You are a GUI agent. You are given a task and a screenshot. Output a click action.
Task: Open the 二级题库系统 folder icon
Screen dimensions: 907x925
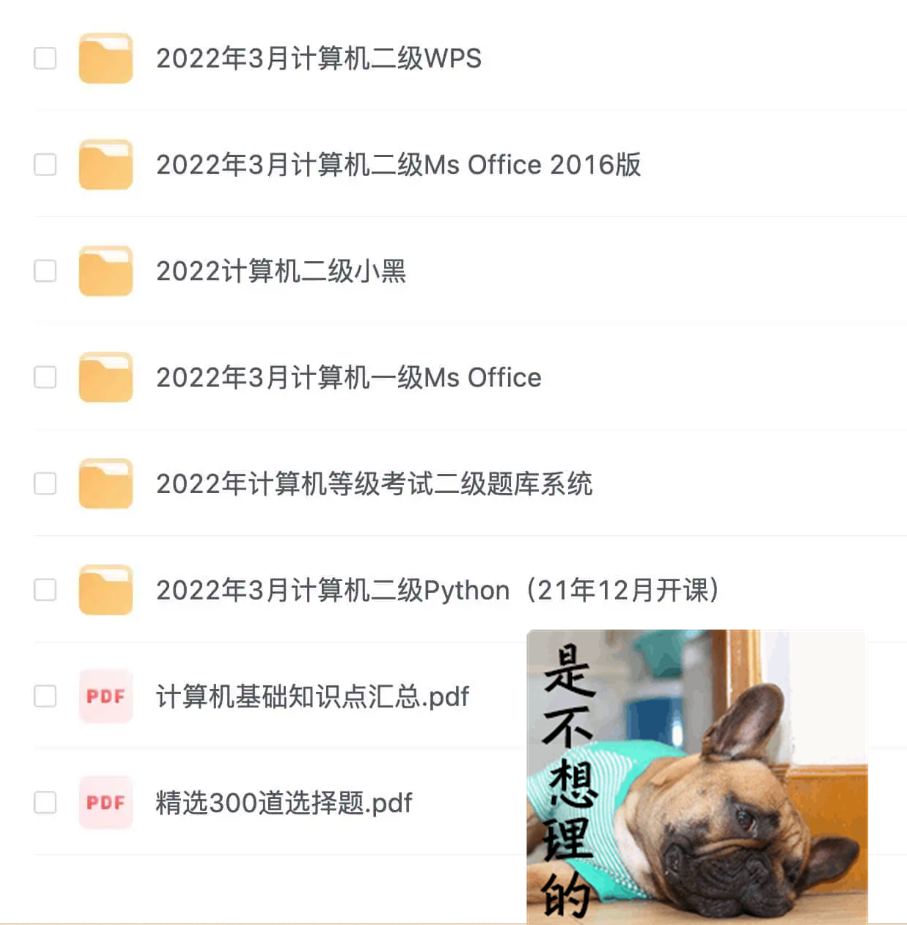(105, 483)
